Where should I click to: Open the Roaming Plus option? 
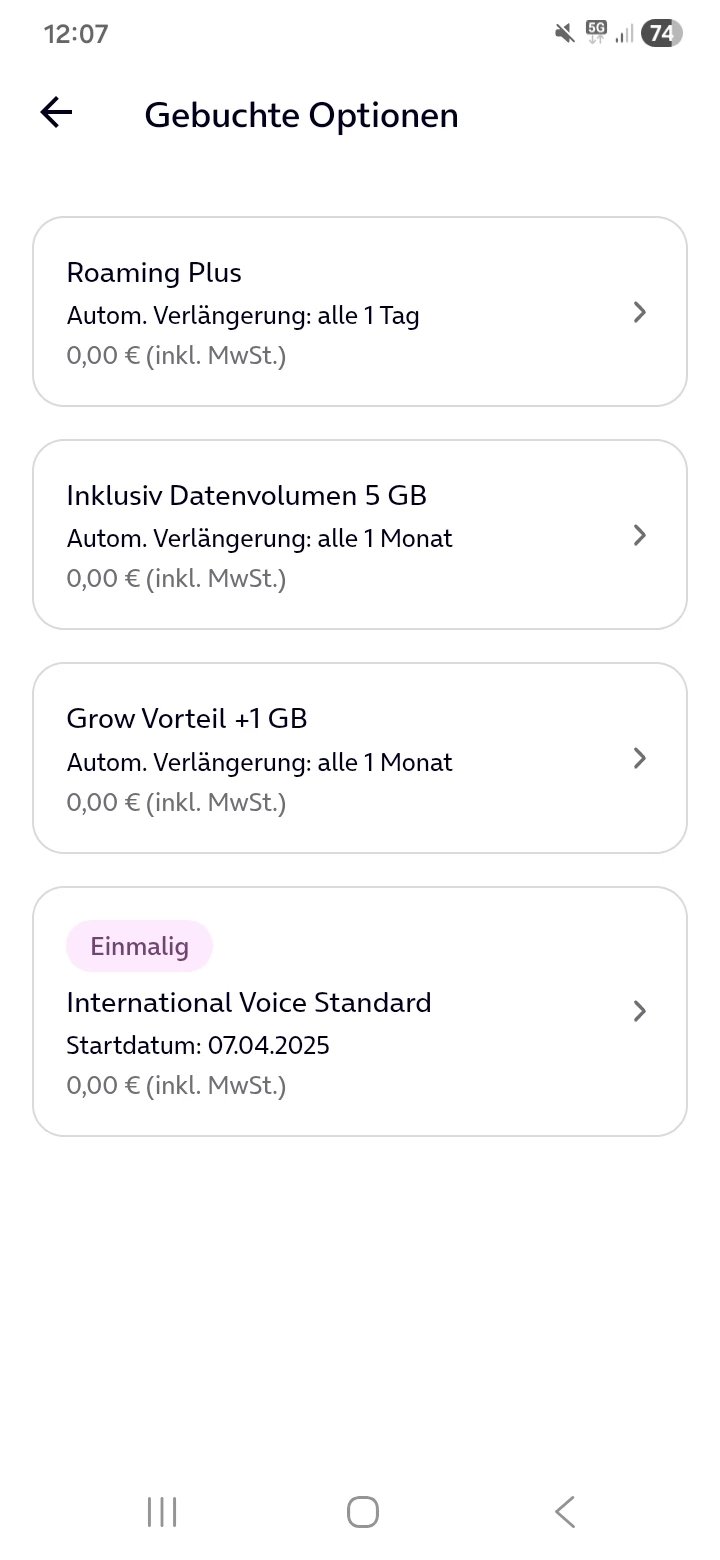[x=360, y=312]
